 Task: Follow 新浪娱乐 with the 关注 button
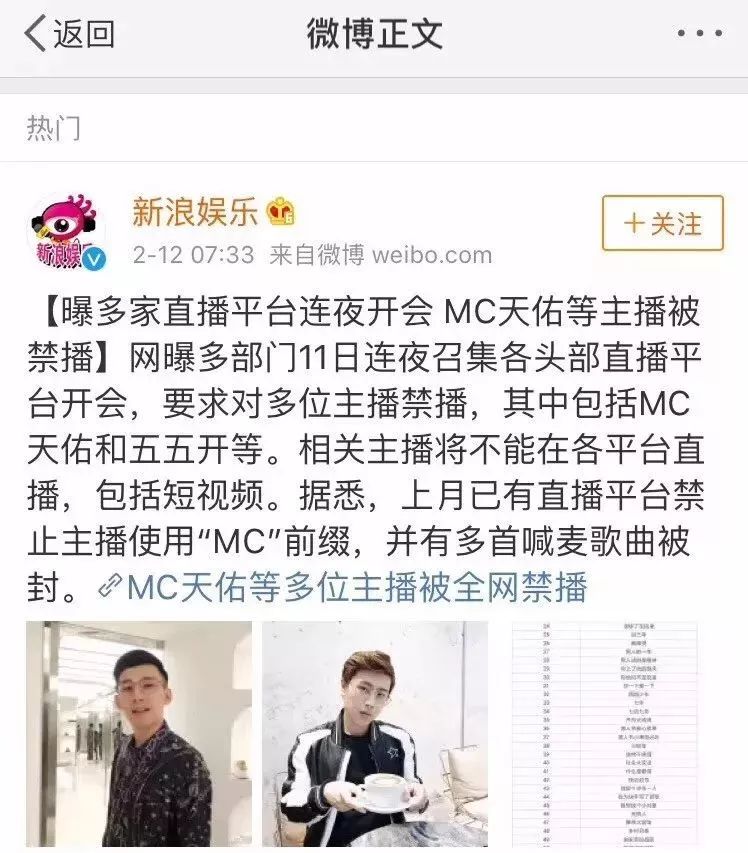(x=663, y=223)
